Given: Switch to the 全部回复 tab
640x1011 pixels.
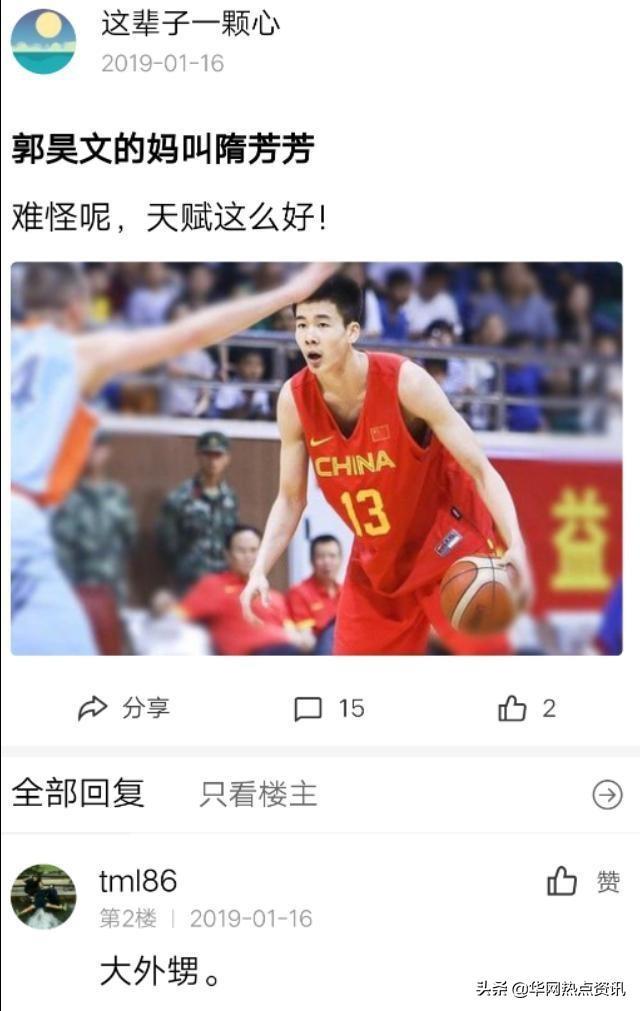Looking at the screenshot, I should coord(78,794).
